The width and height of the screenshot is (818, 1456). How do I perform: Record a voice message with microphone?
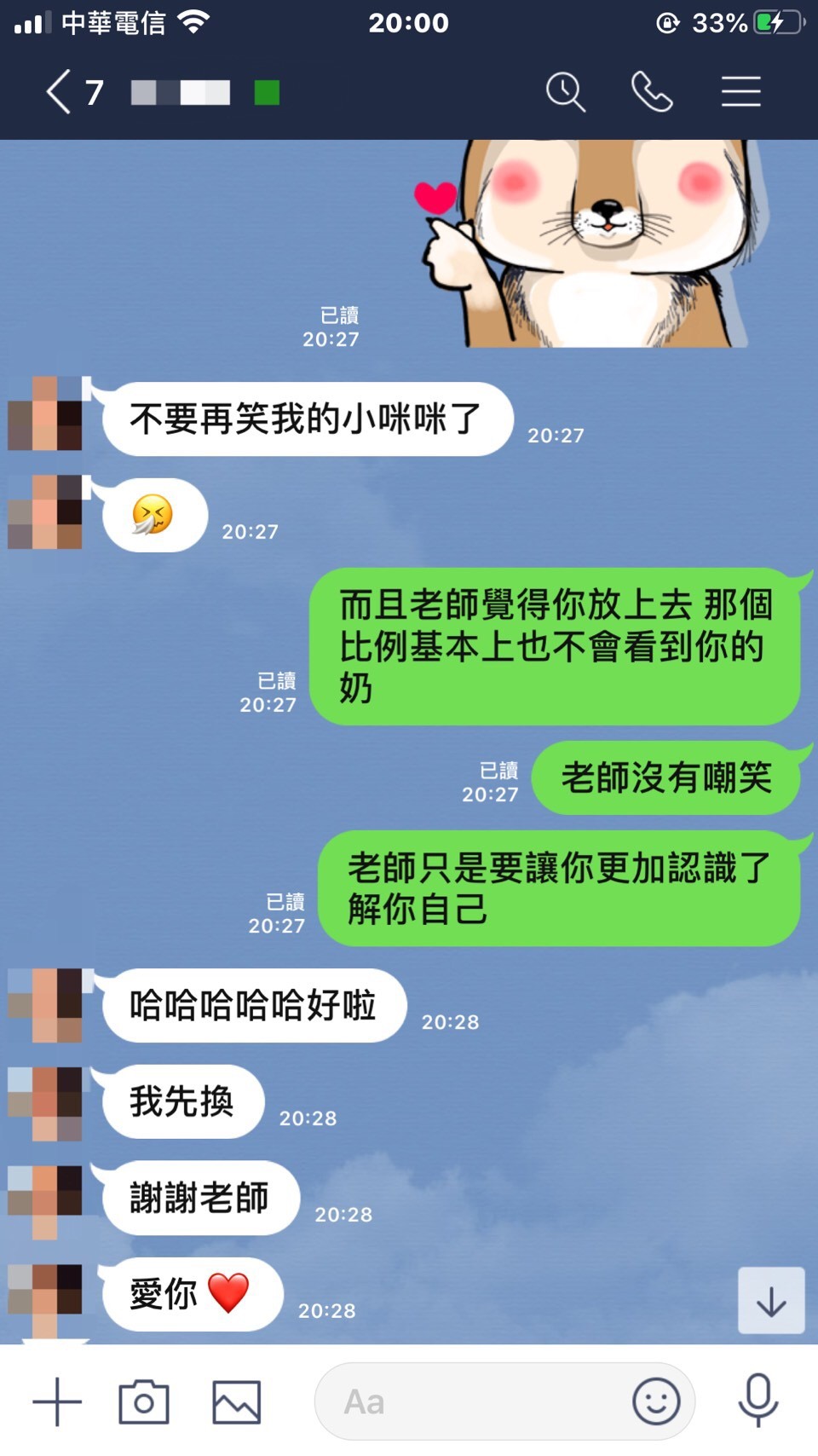(758, 1400)
